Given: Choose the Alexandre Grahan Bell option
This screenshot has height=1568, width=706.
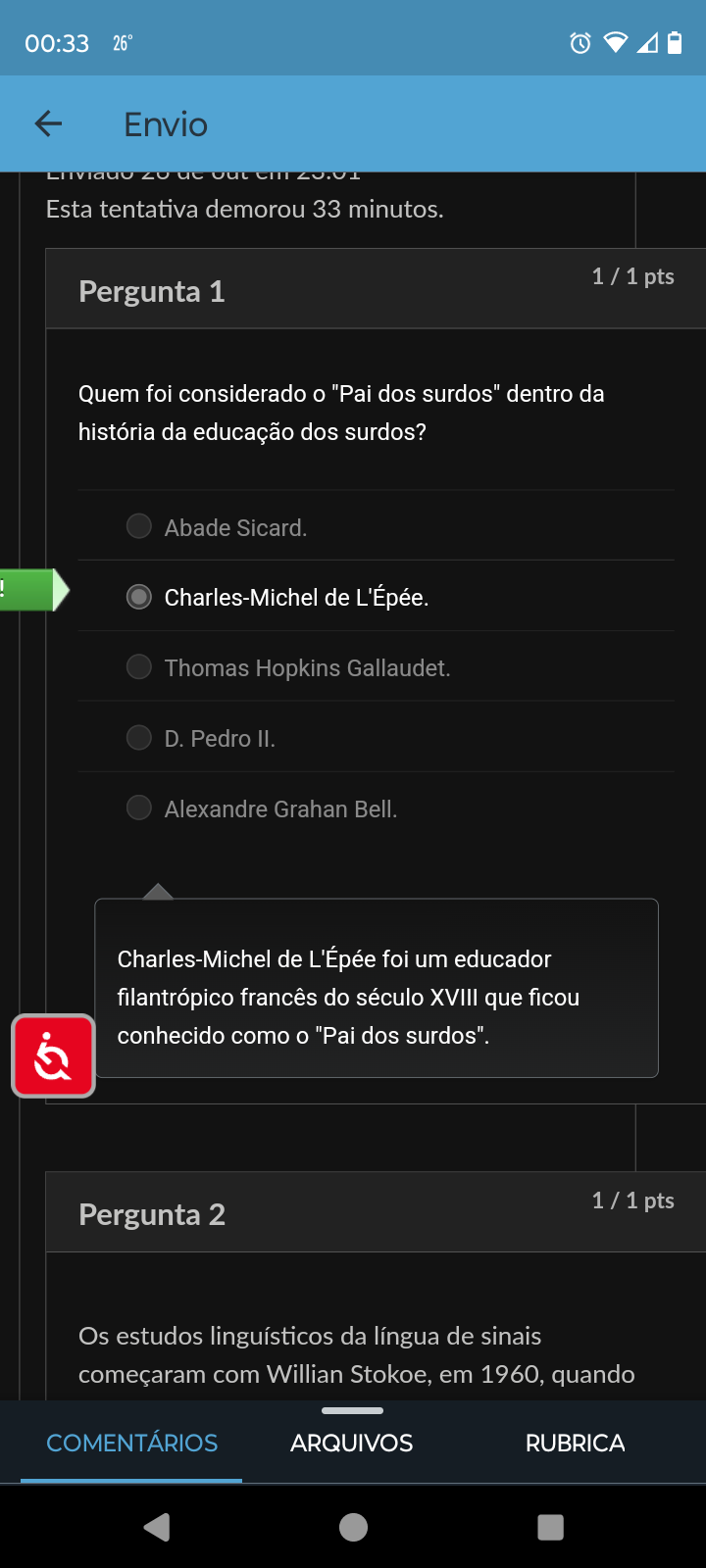Looking at the screenshot, I should pyautogui.click(x=139, y=808).
